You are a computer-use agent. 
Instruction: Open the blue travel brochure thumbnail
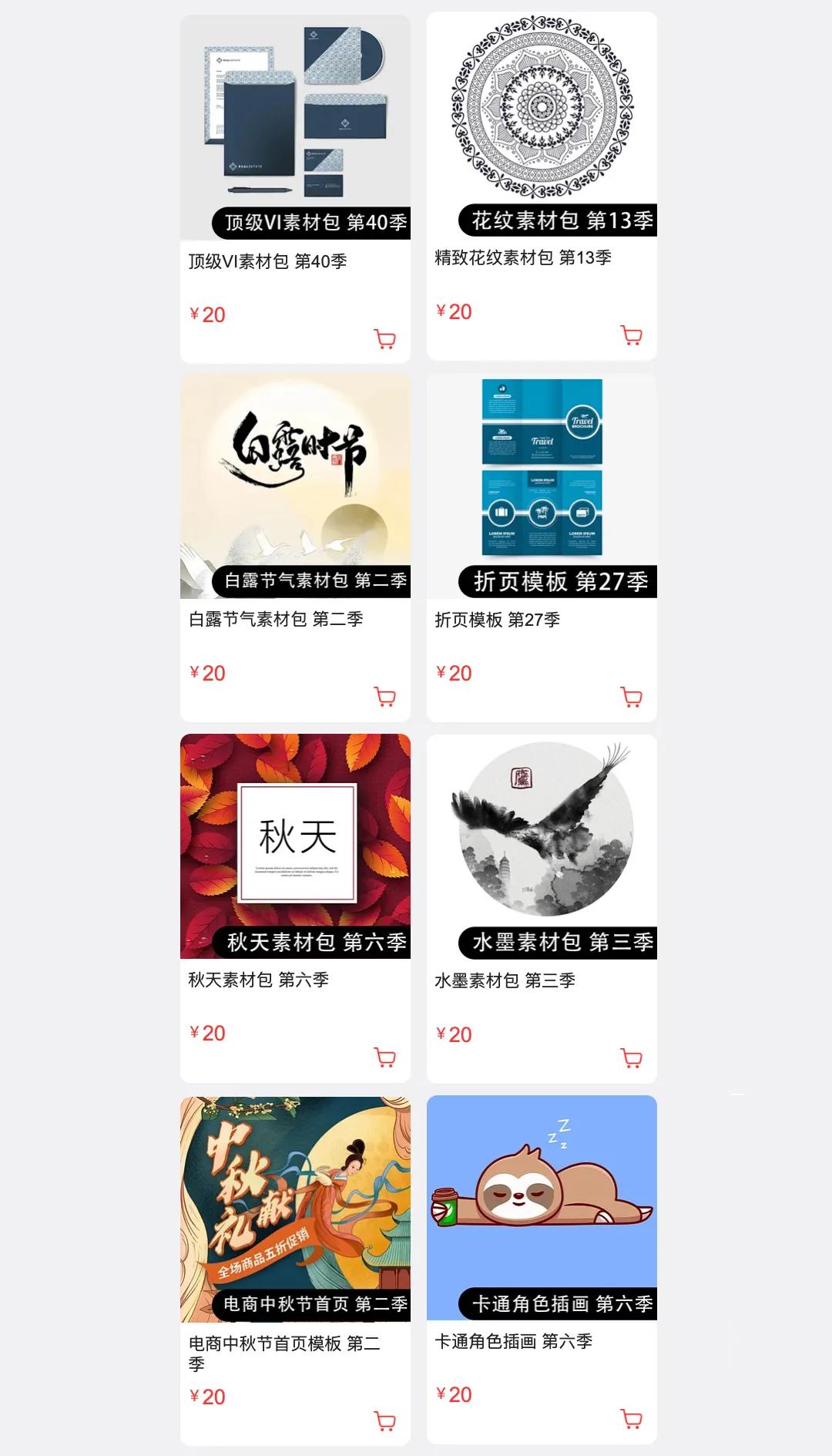click(x=542, y=478)
